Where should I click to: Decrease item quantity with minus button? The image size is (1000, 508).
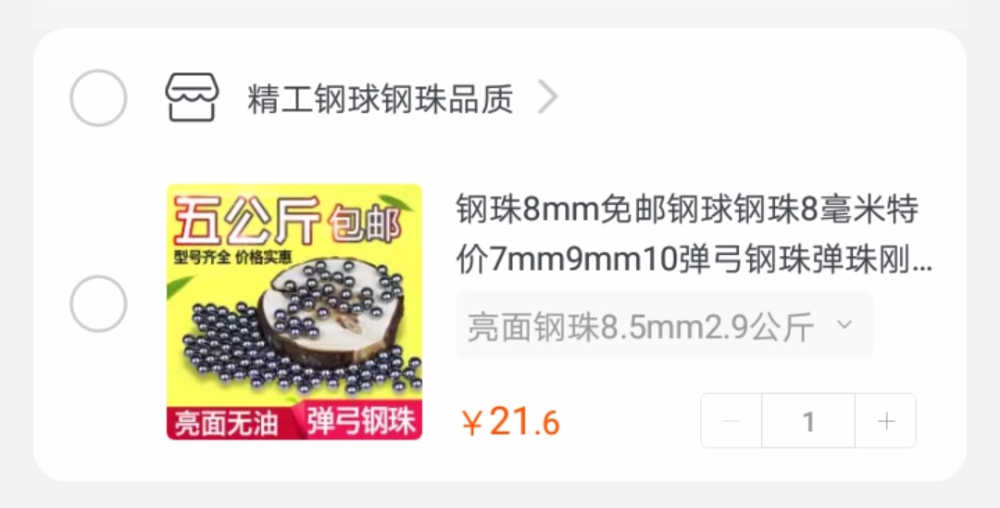click(732, 421)
